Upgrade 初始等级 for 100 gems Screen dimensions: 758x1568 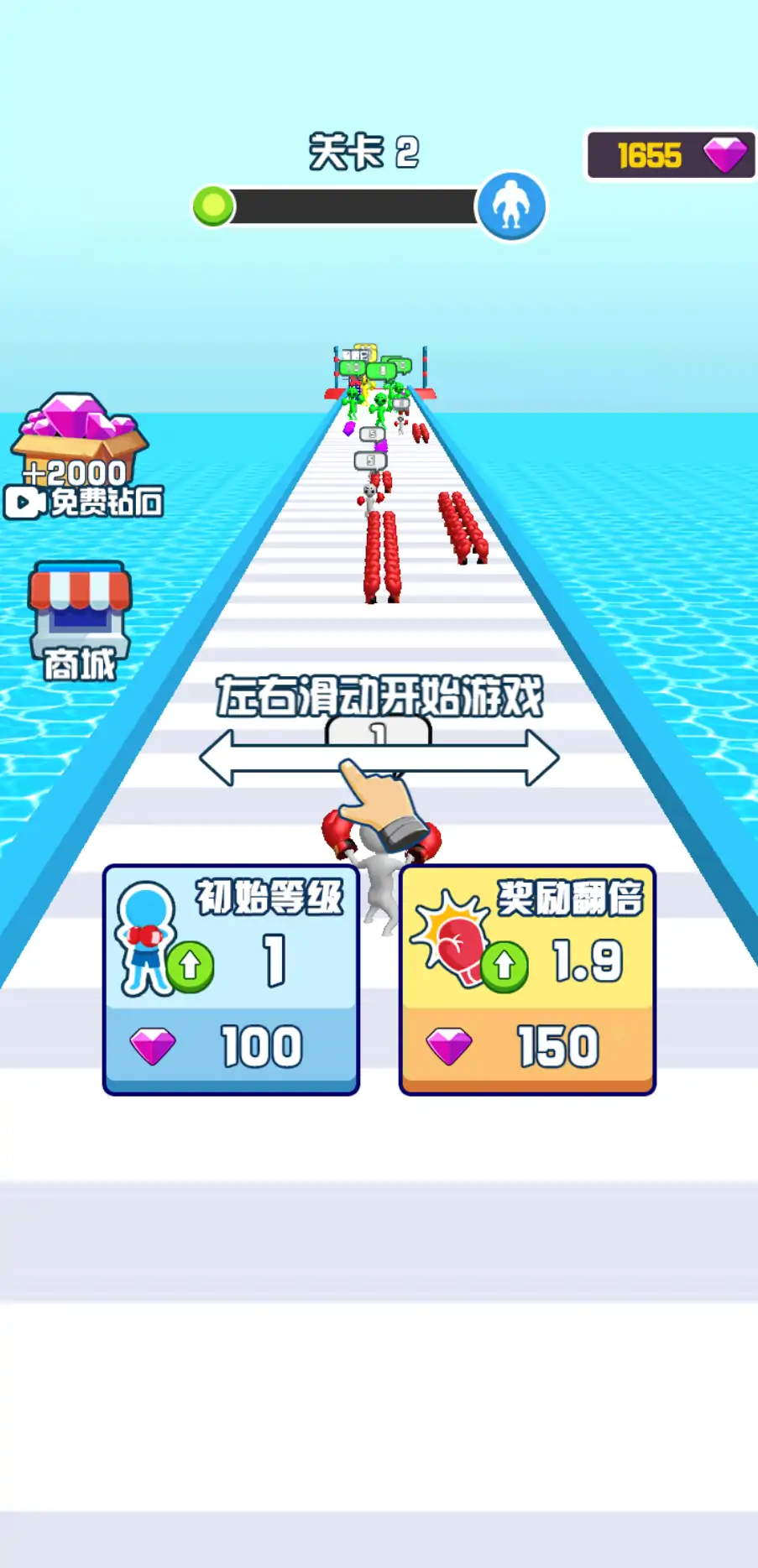[231, 980]
